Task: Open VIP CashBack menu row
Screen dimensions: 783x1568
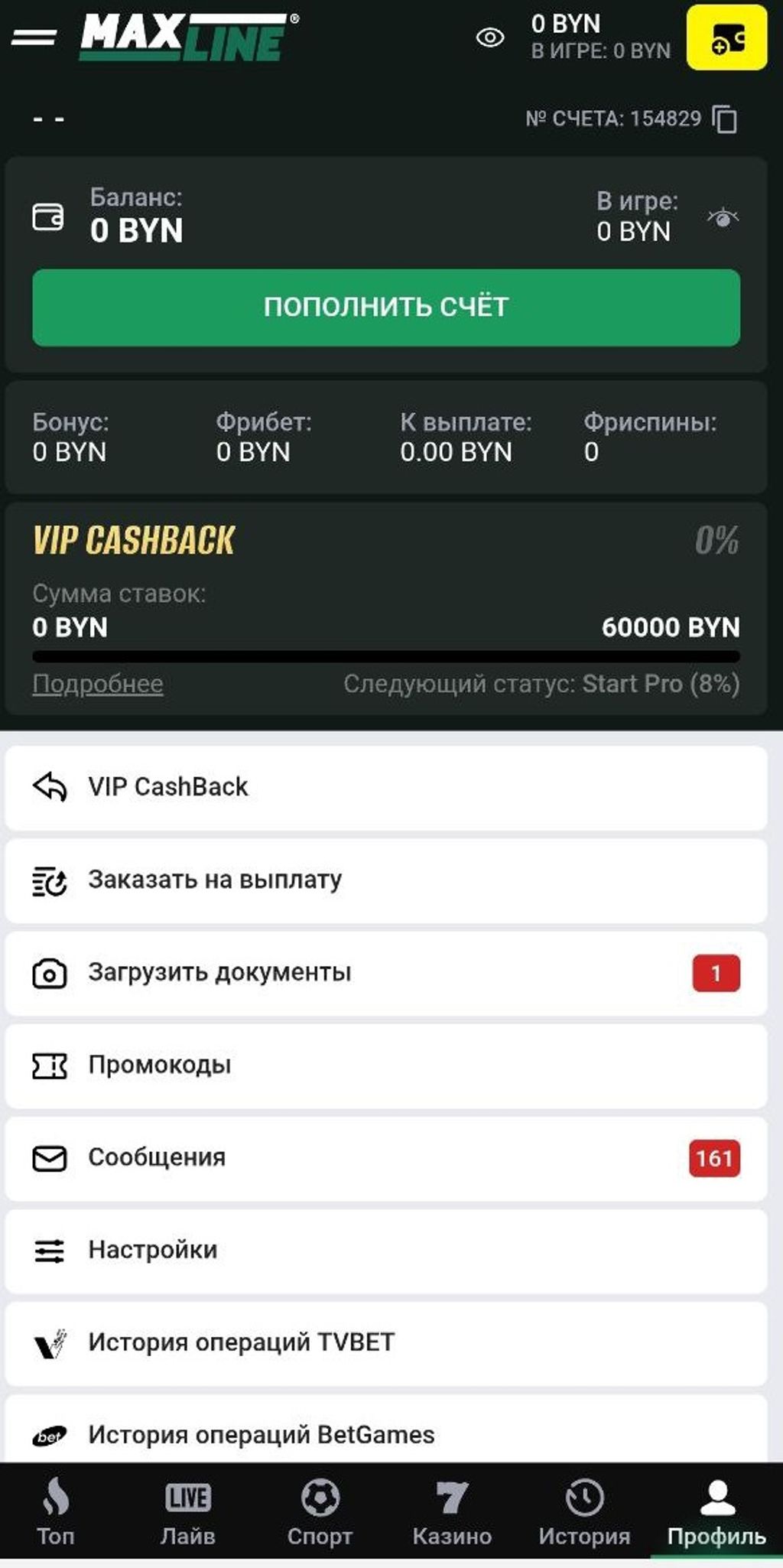Action: tap(386, 787)
